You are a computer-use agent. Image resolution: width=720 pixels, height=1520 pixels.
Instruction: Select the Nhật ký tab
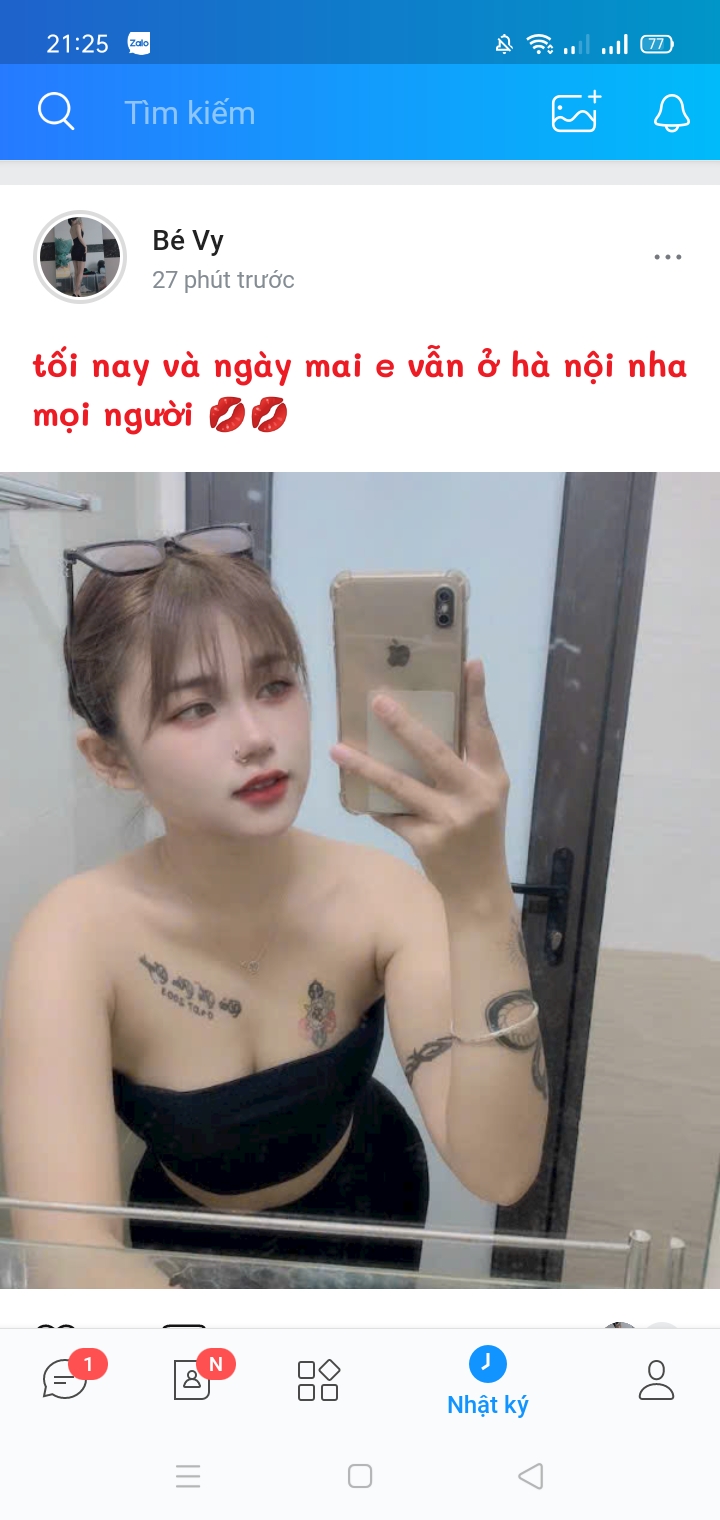(488, 1382)
